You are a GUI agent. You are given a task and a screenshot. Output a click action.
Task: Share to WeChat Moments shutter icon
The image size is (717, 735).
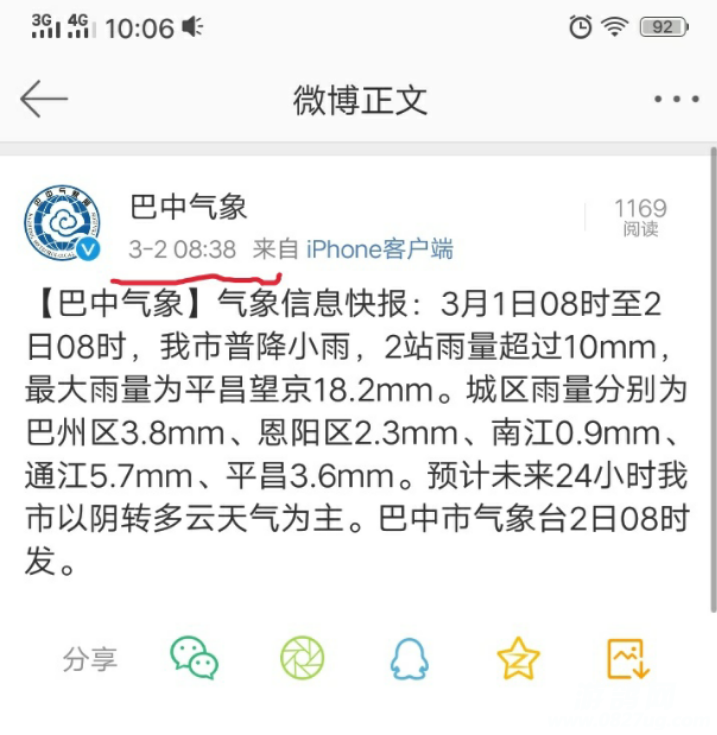point(302,658)
